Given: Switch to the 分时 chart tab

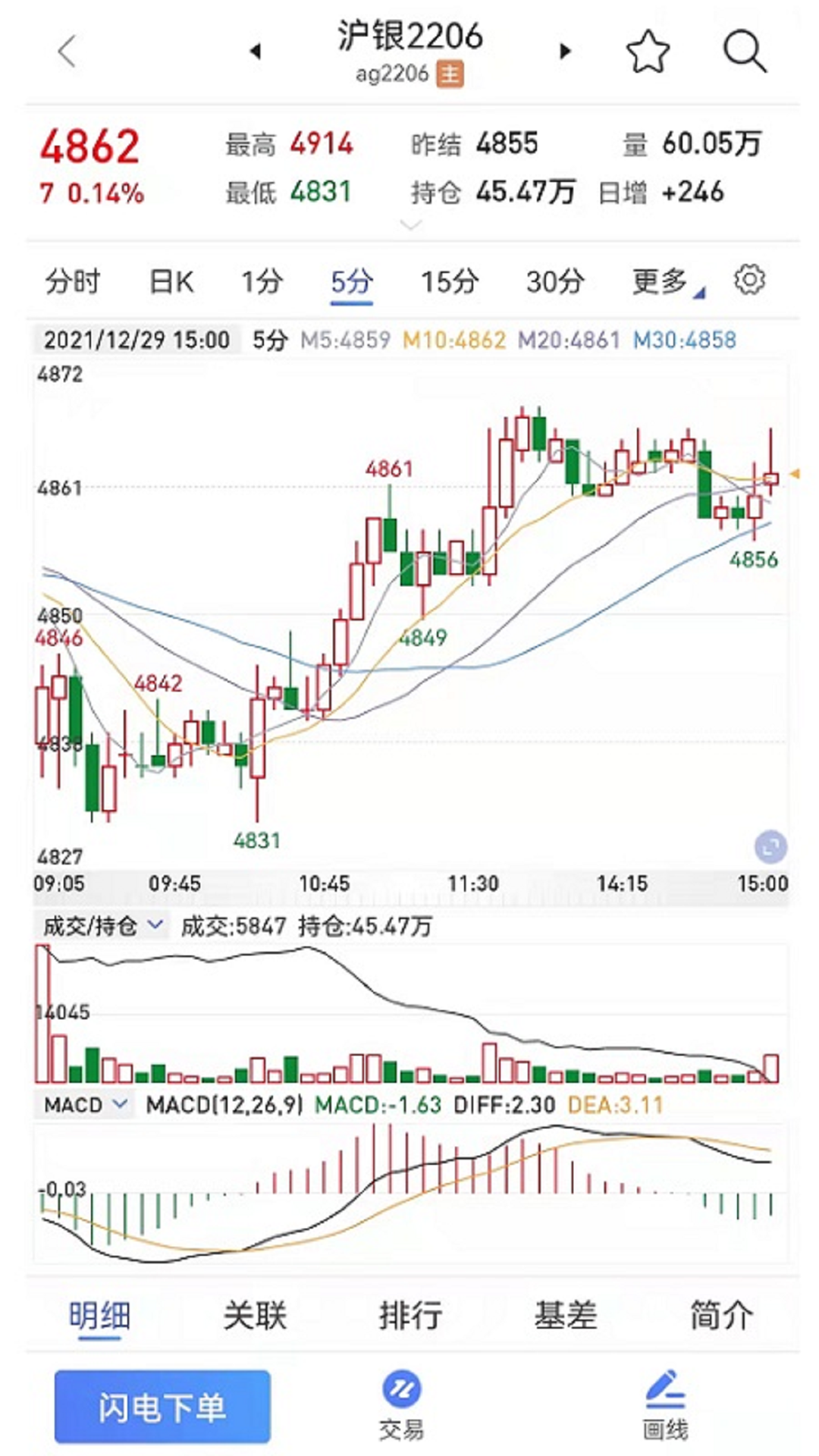Looking at the screenshot, I should pyautogui.click(x=73, y=281).
